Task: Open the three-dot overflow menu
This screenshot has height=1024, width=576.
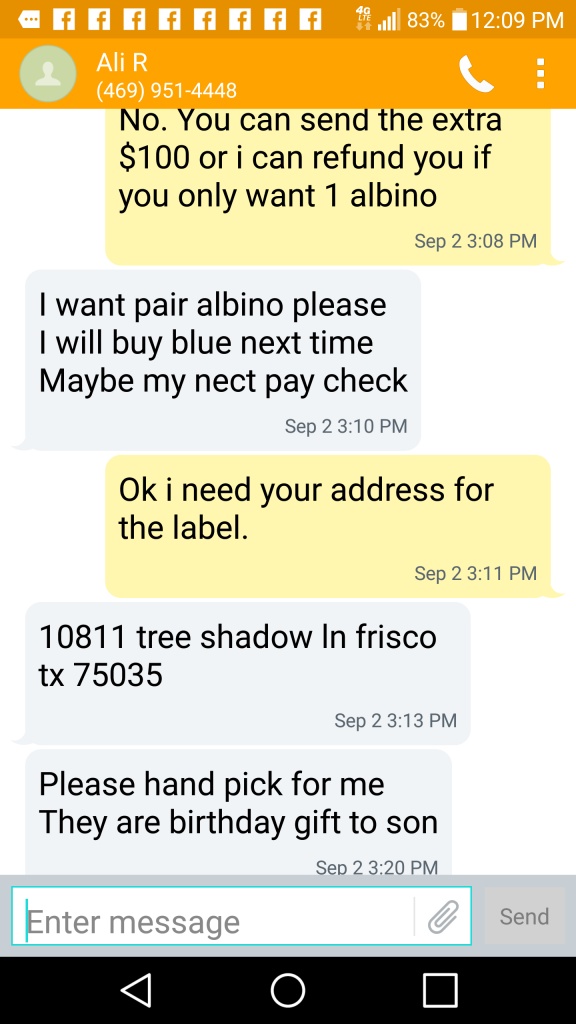Action: click(x=540, y=74)
